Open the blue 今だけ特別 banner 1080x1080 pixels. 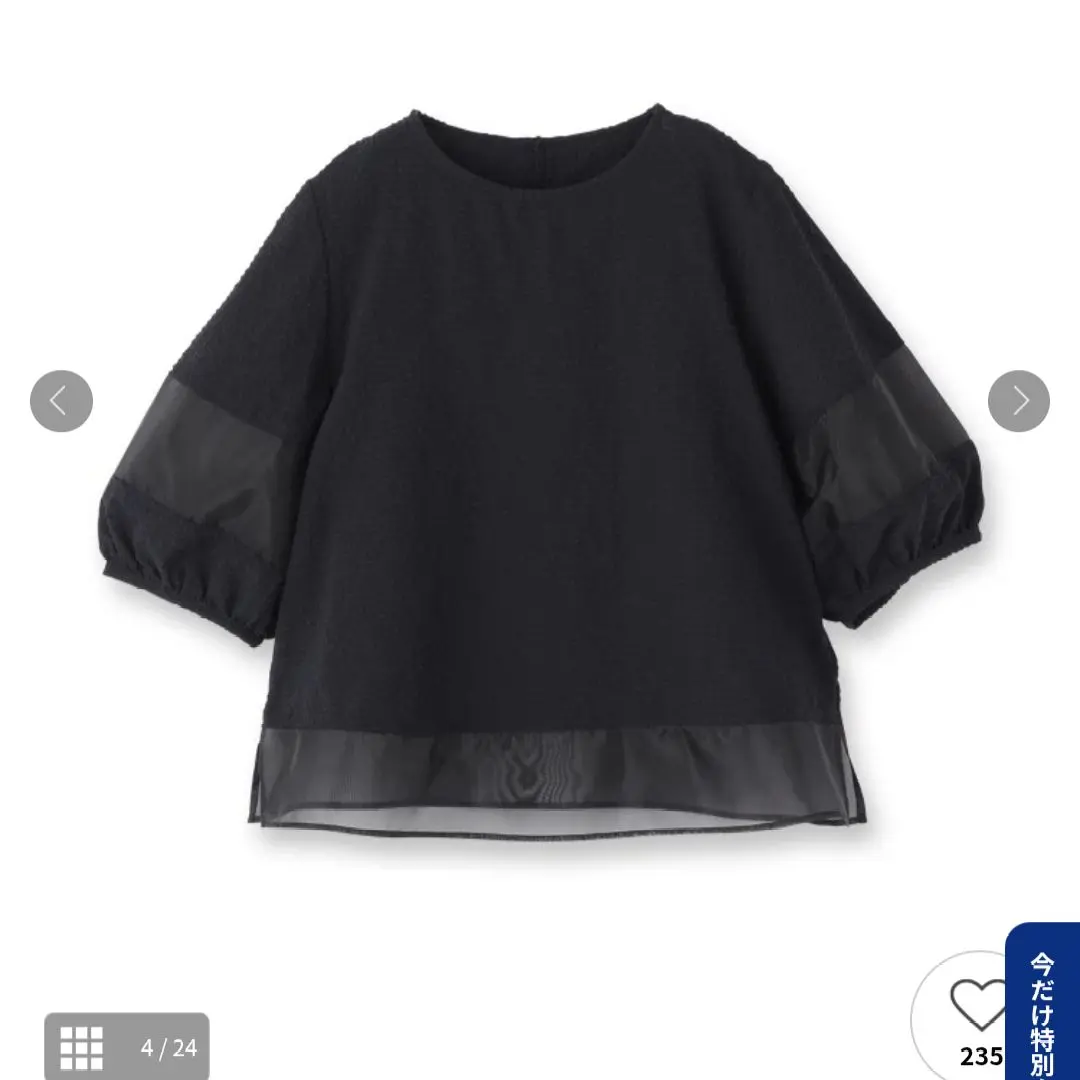pyautogui.click(x=1043, y=1008)
